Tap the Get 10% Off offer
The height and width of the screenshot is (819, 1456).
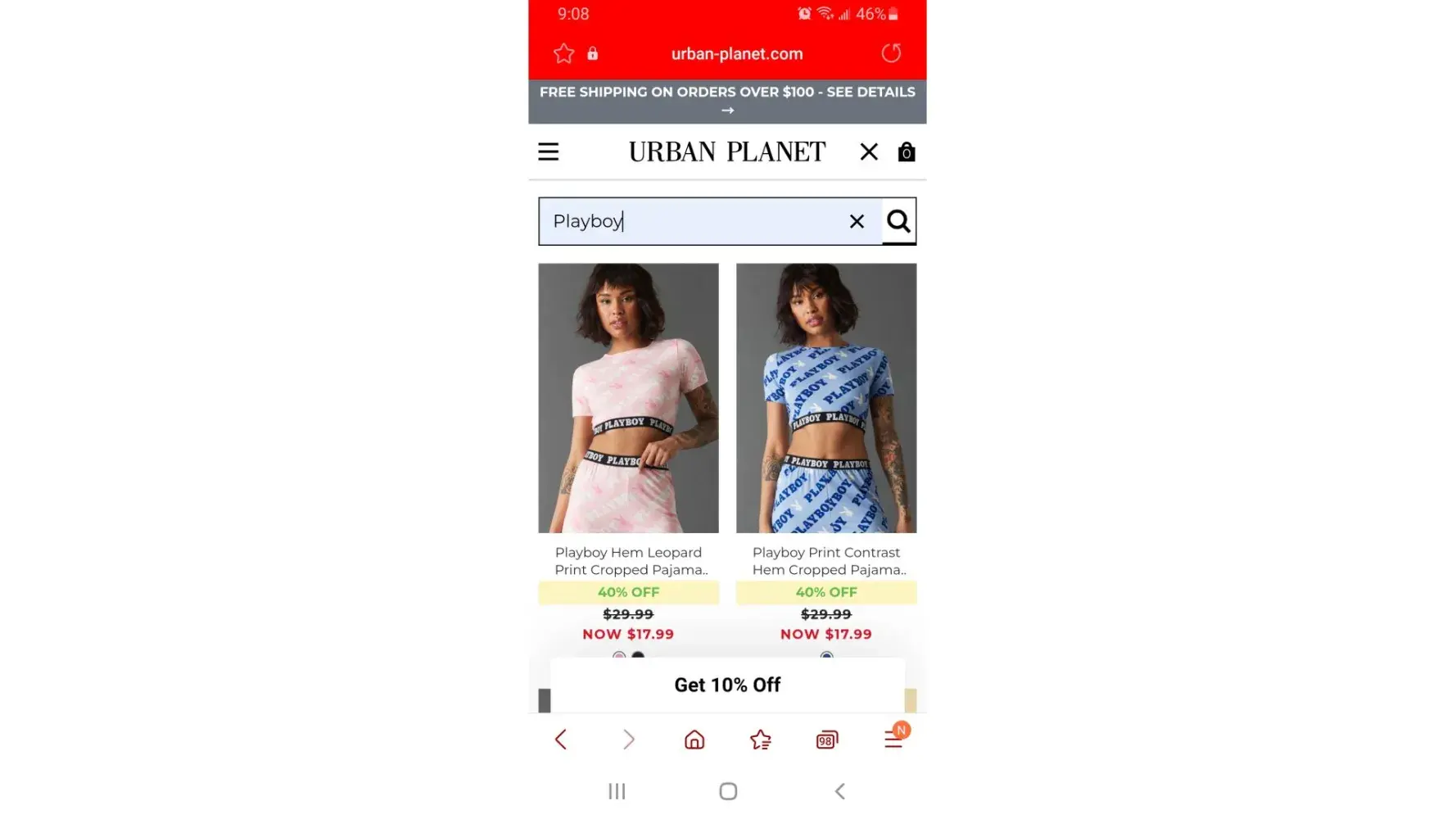coord(727,685)
